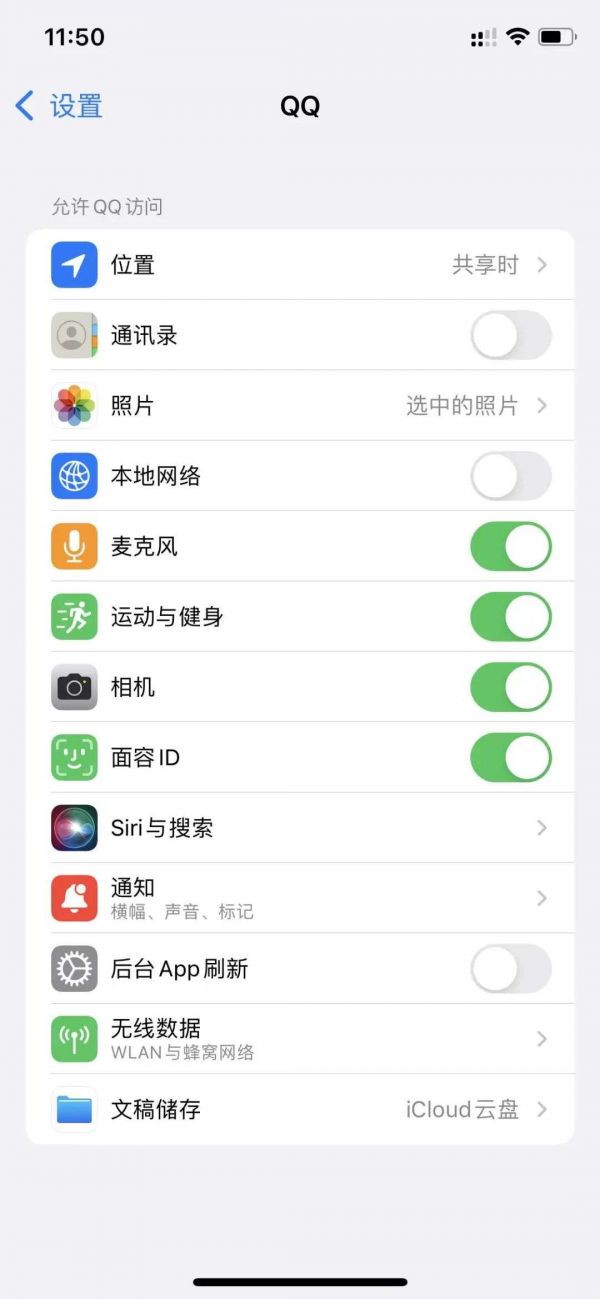Open 无线数据 settings

pos(300,1039)
